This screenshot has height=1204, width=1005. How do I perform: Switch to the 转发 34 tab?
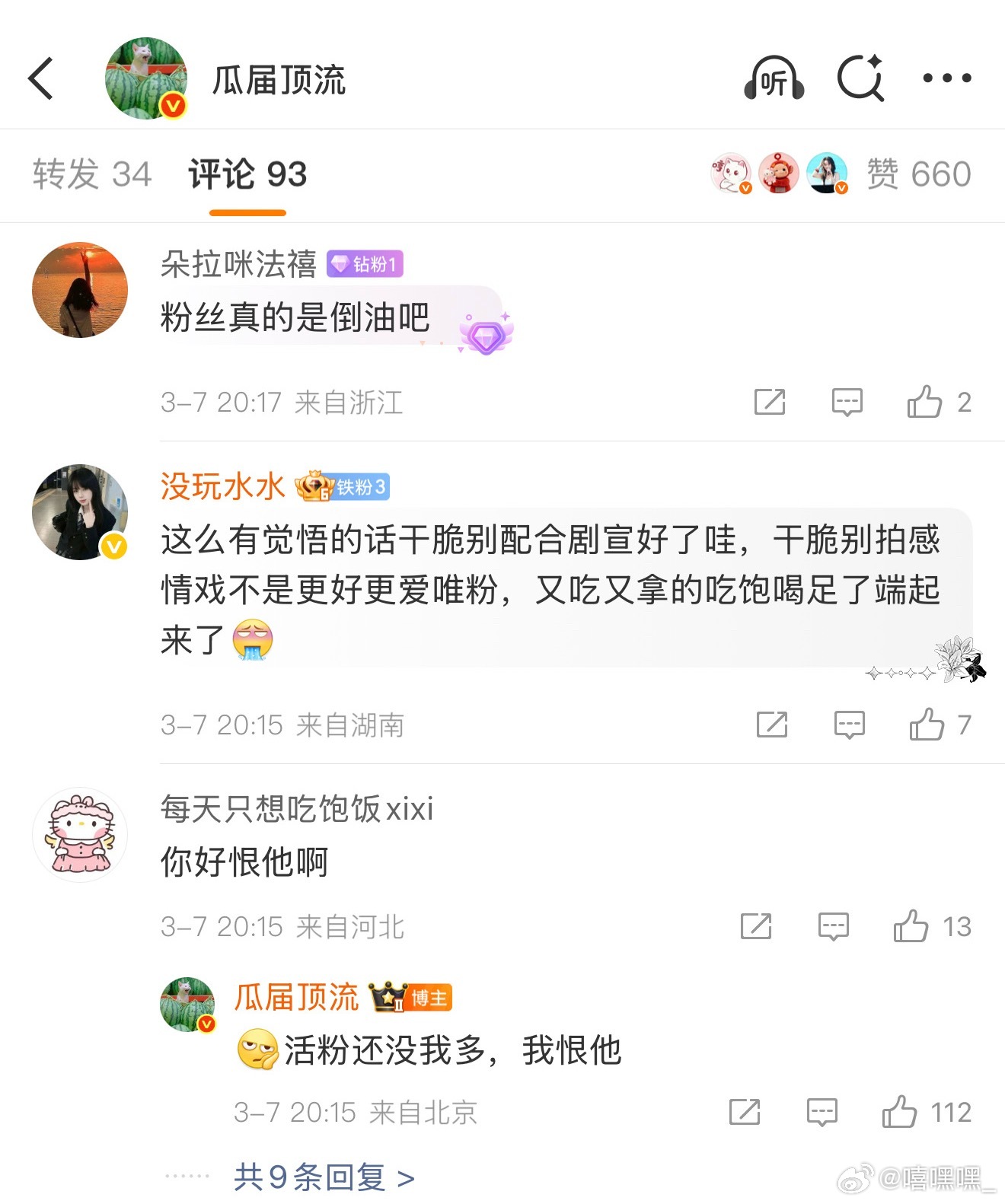pos(91,174)
